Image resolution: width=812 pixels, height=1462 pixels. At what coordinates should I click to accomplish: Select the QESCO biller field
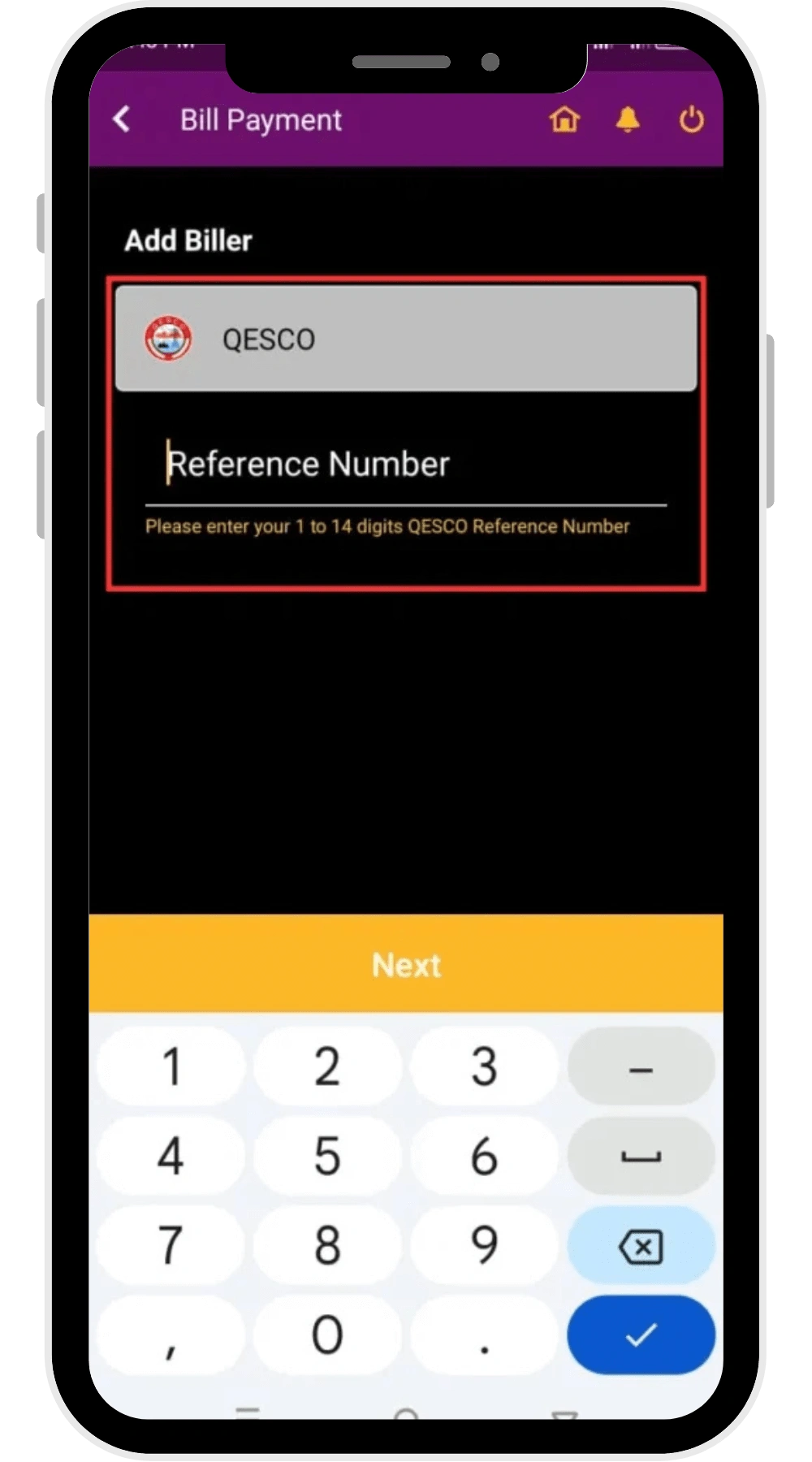click(x=406, y=339)
